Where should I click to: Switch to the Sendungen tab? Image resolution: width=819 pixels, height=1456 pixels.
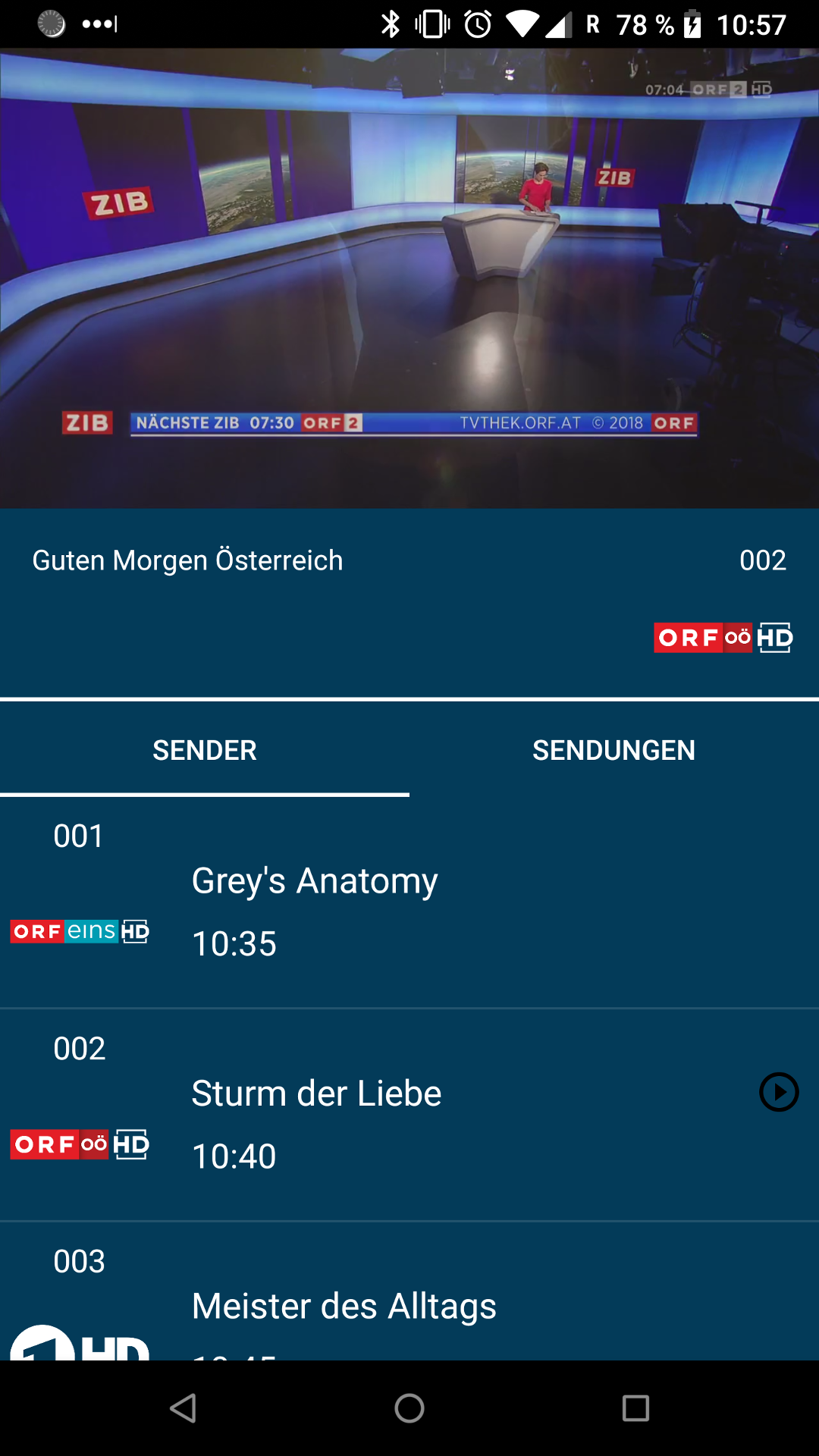click(x=613, y=750)
